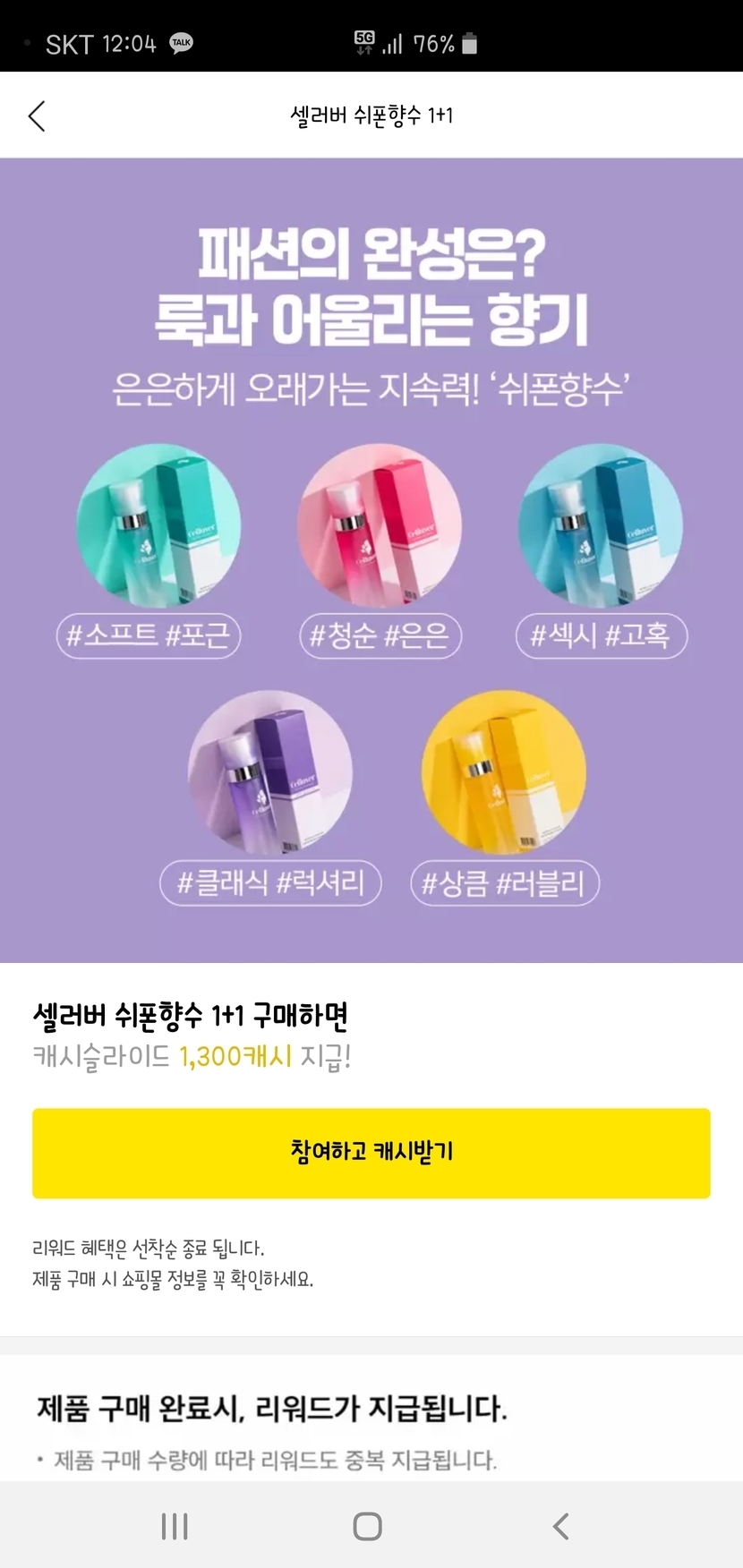Tap the 참여하고 캐시받기 button
743x1568 pixels.
pyautogui.click(x=371, y=1153)
